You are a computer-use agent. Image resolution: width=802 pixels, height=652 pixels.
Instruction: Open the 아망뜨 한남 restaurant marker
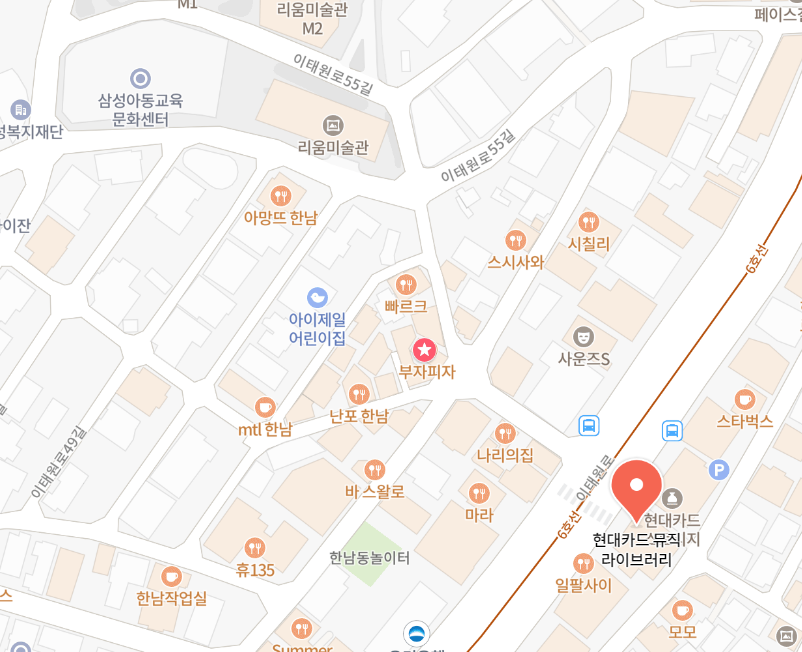tap(281, 195)
